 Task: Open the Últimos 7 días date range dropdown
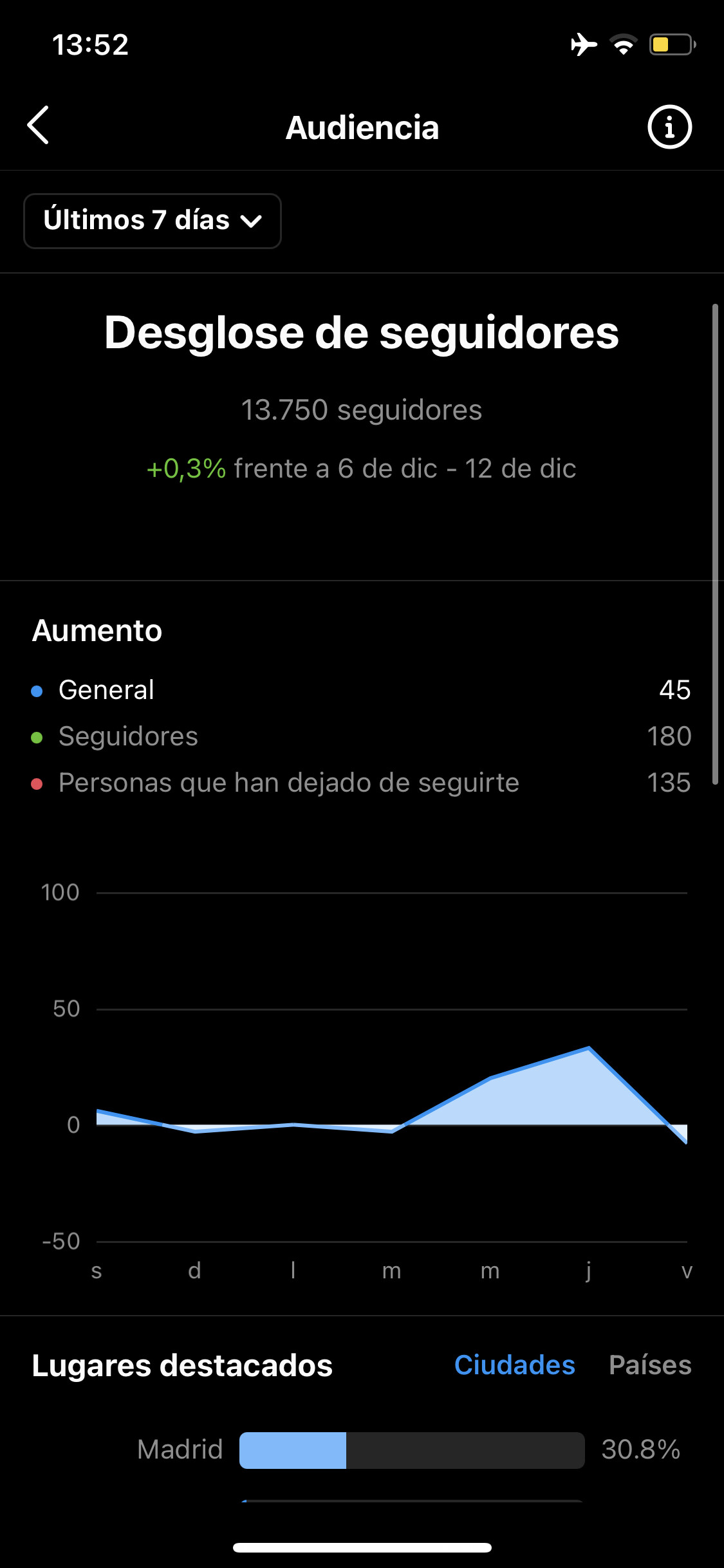(x=153, y=221)
